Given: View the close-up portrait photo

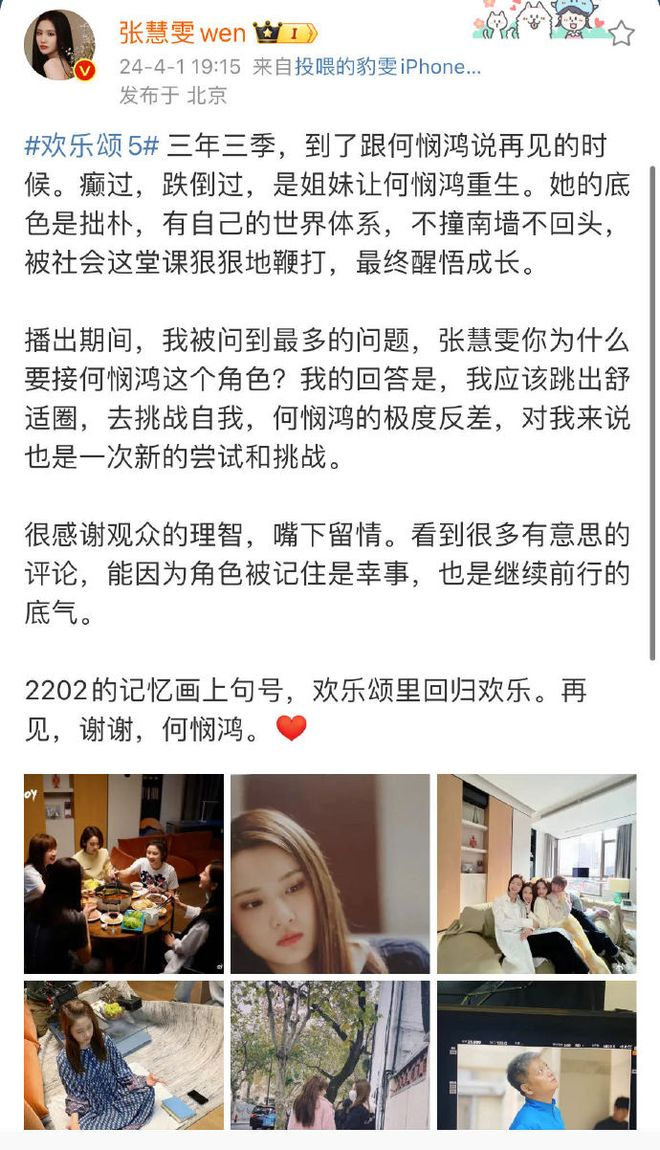Looking at the screenshot, I should 330,873.
